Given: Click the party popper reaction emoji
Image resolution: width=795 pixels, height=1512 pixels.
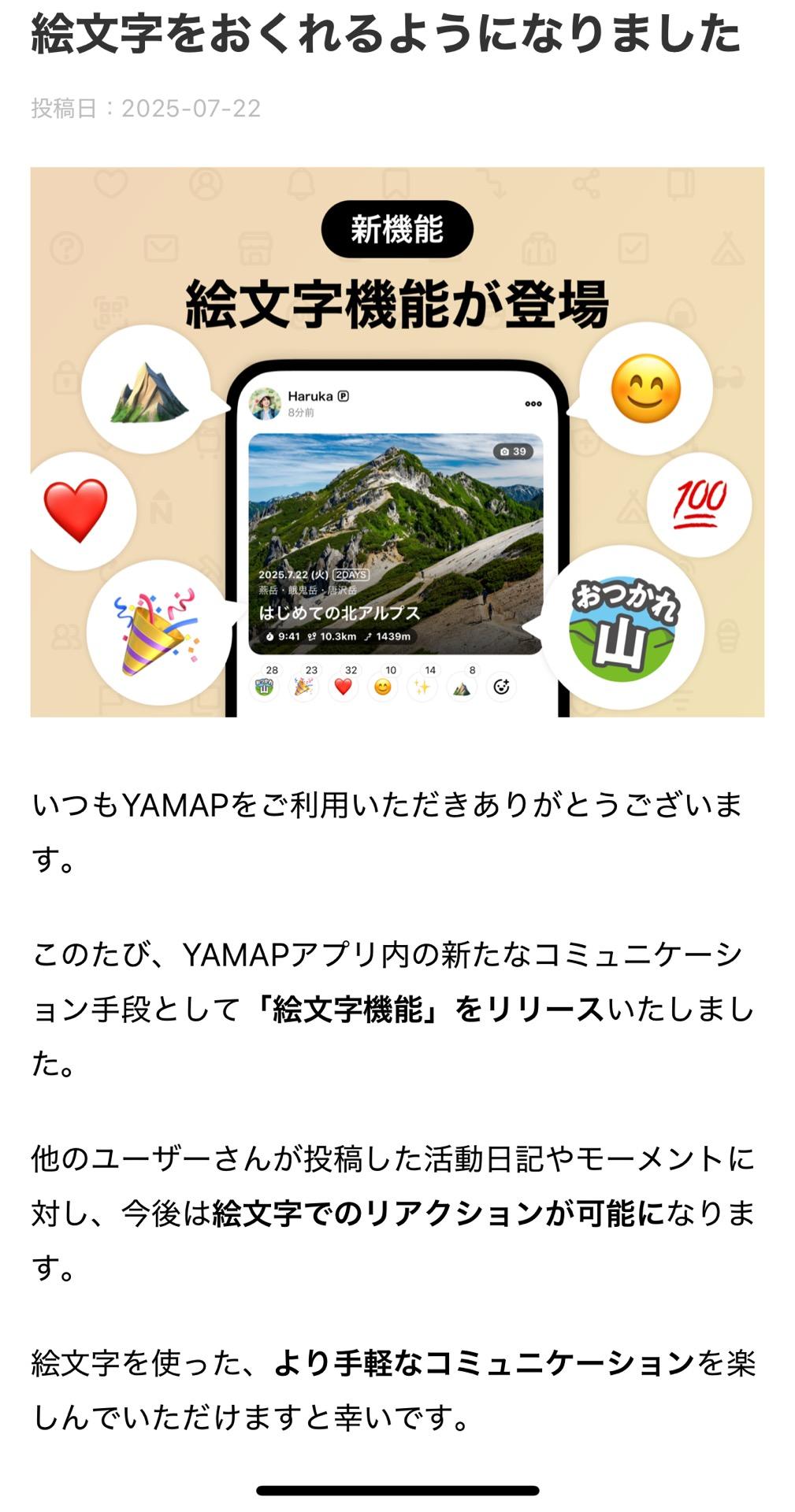Looking at the screenshot, I should (x=305, y=687).
